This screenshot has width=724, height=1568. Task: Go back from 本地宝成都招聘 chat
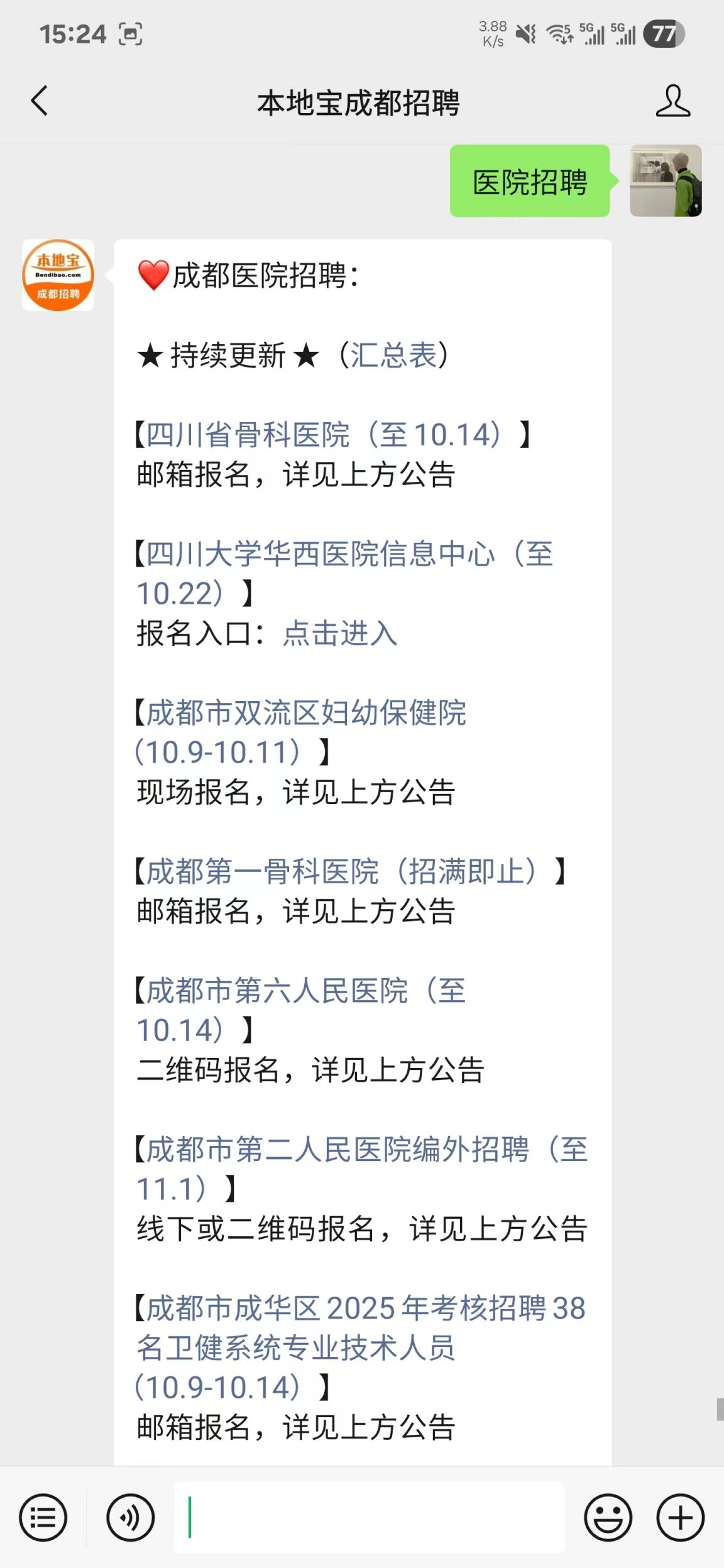coord(40,101)
